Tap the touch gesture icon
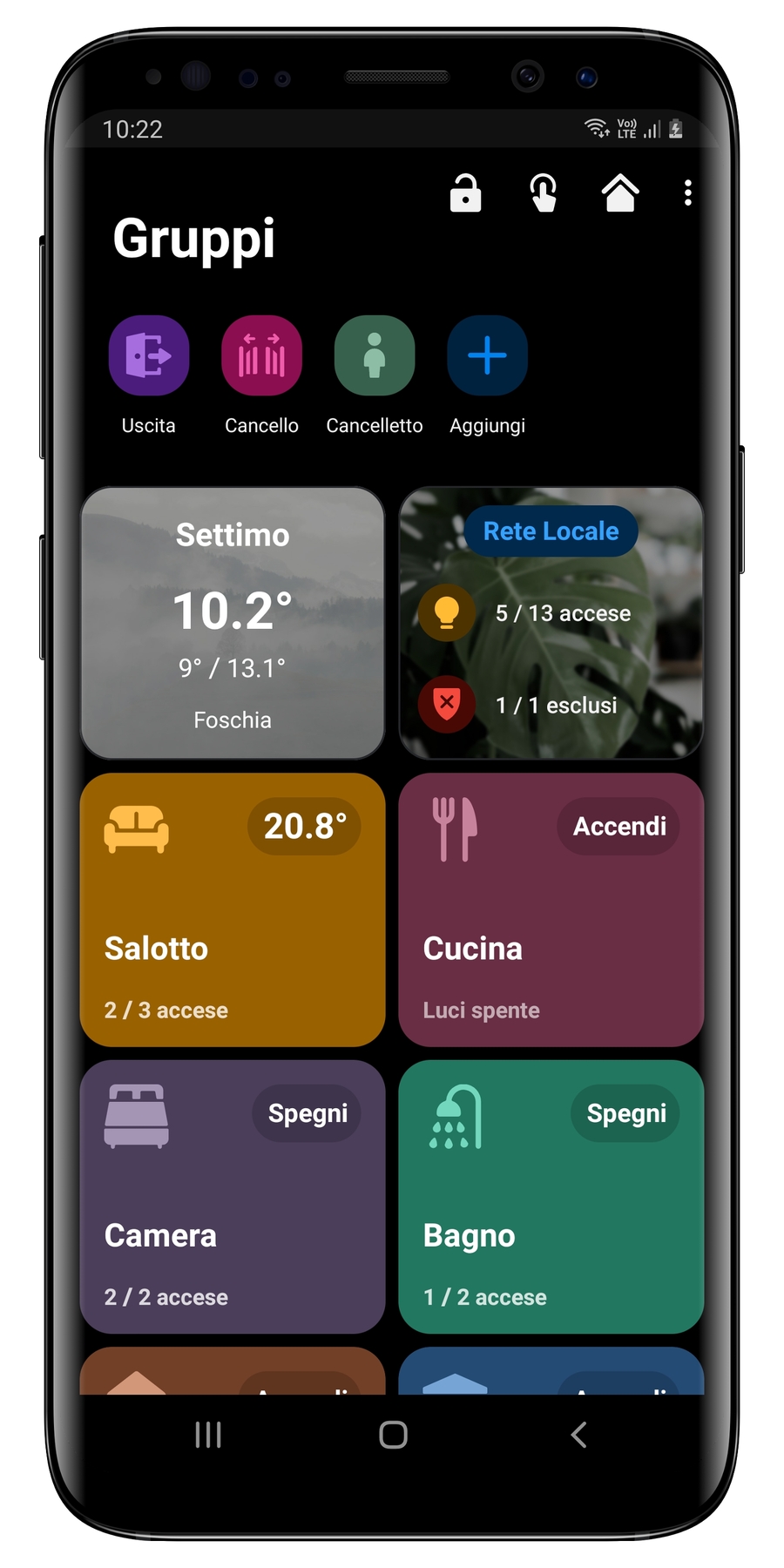Image resolution: width=784 pixels, height=1568 pixels. point(543,193)
